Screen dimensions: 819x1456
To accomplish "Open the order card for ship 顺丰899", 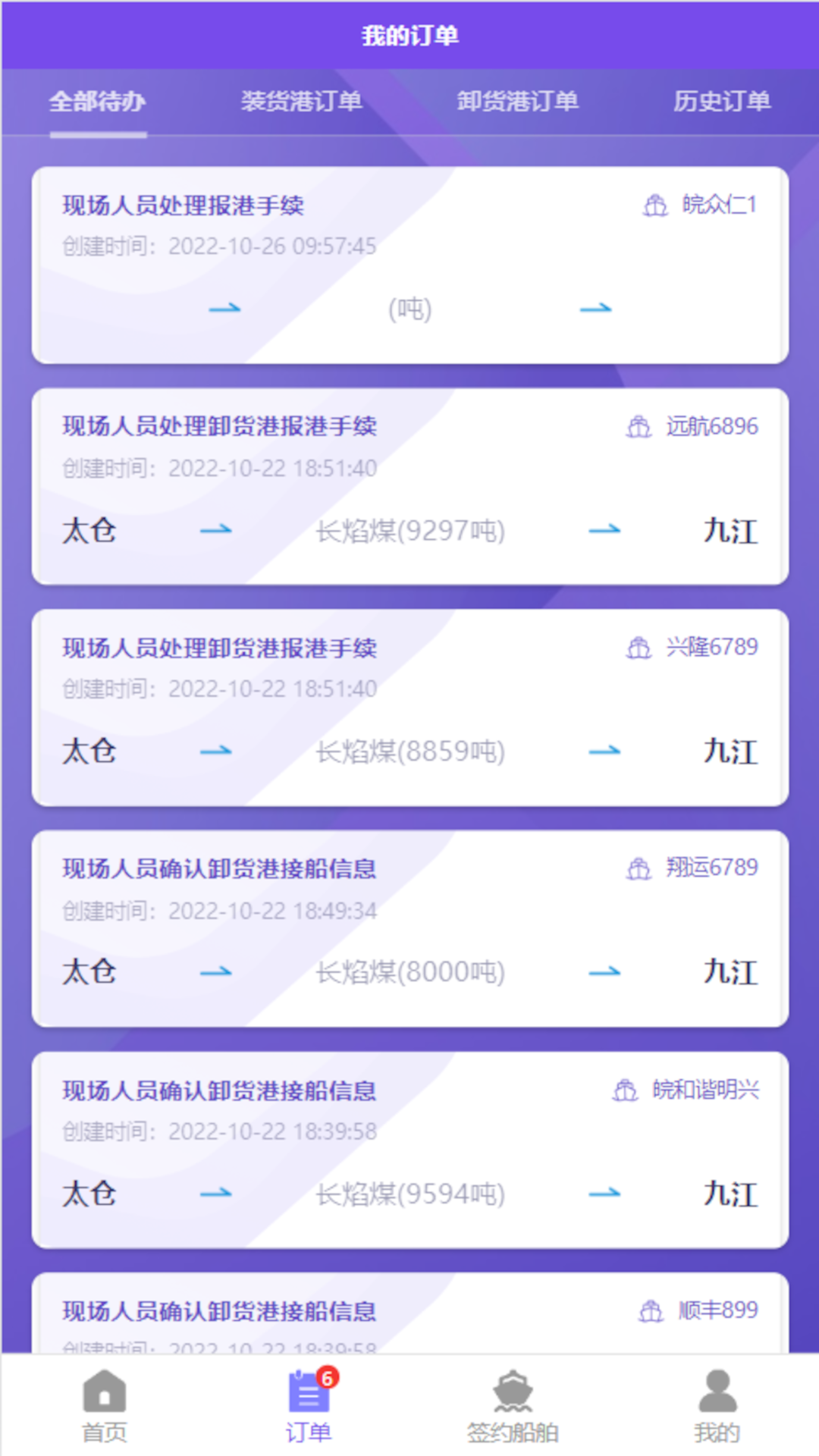I will point(410,1313).
